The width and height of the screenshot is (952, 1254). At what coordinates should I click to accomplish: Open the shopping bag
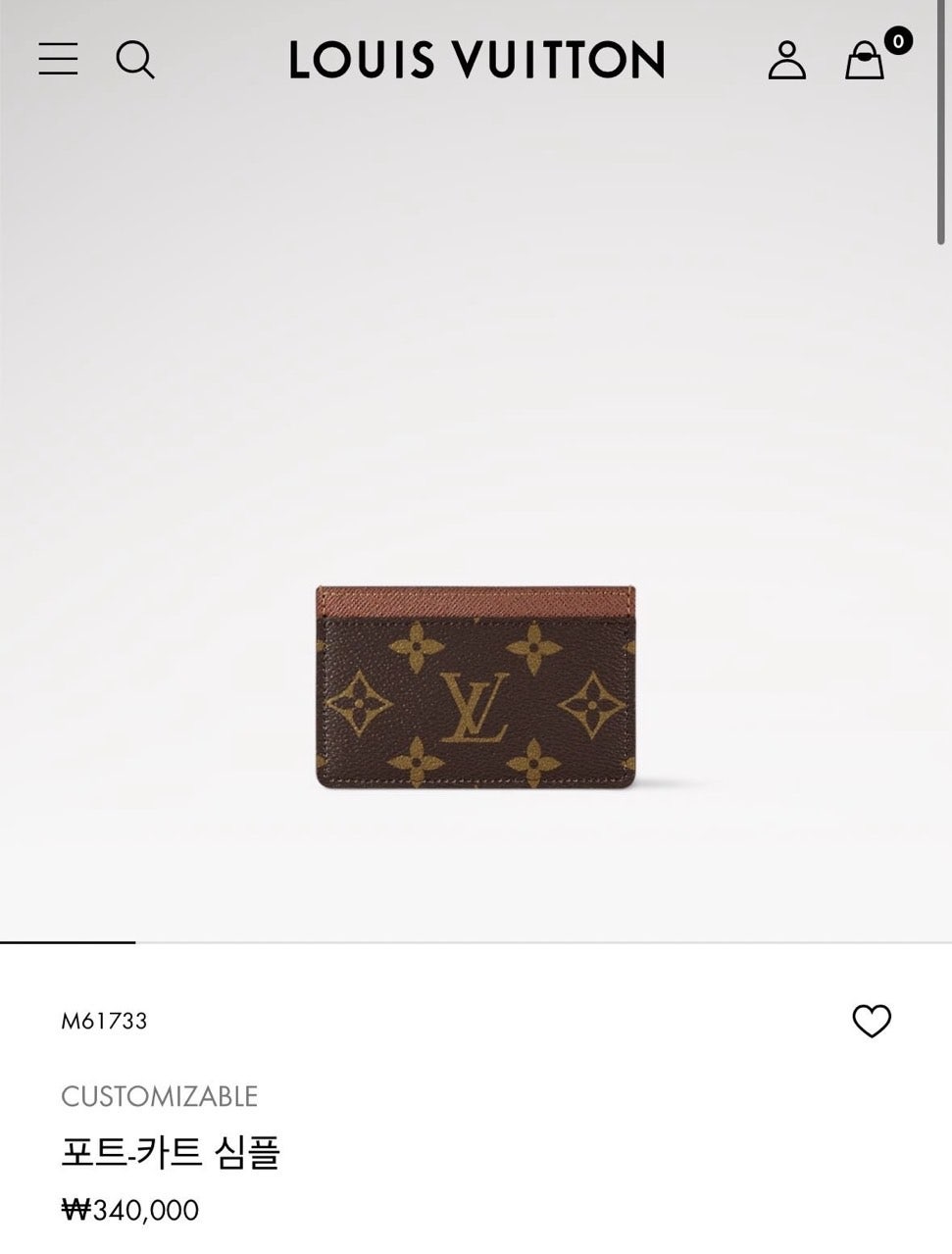[865, 60]
